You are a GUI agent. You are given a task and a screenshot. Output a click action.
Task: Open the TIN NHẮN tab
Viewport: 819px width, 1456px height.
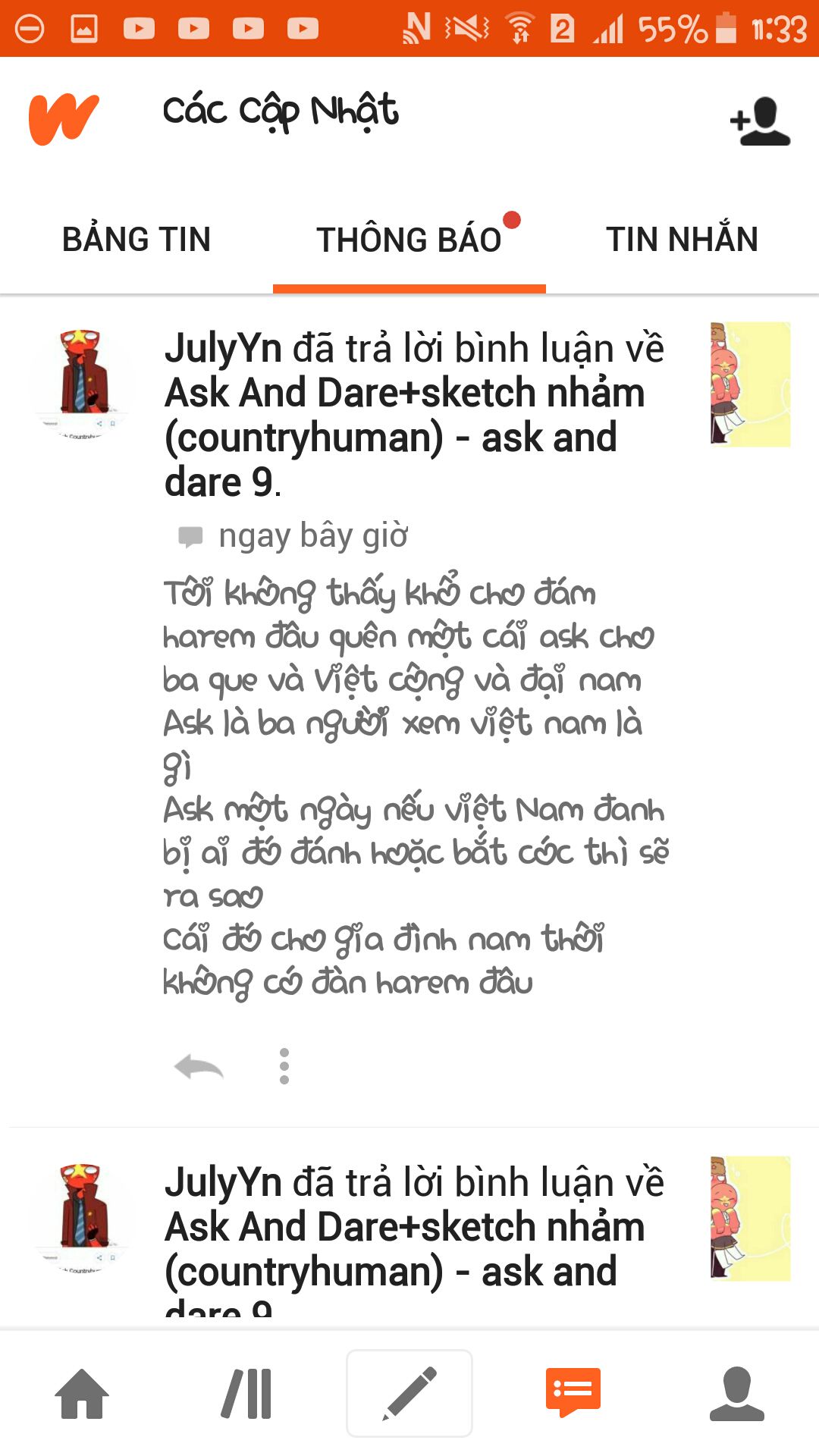pyautogui.click(x=682, y=240)
